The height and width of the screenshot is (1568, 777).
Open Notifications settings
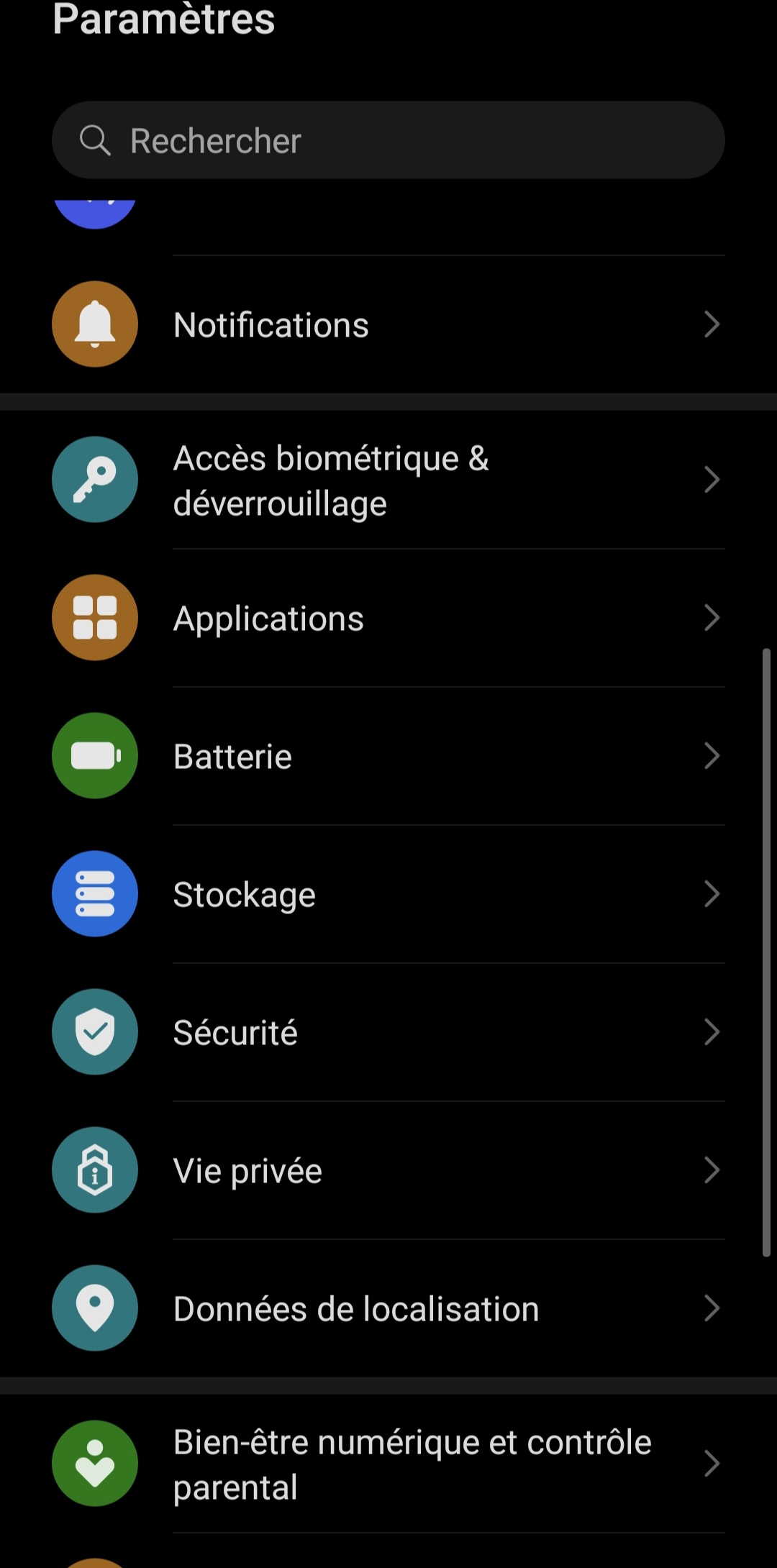388,325
